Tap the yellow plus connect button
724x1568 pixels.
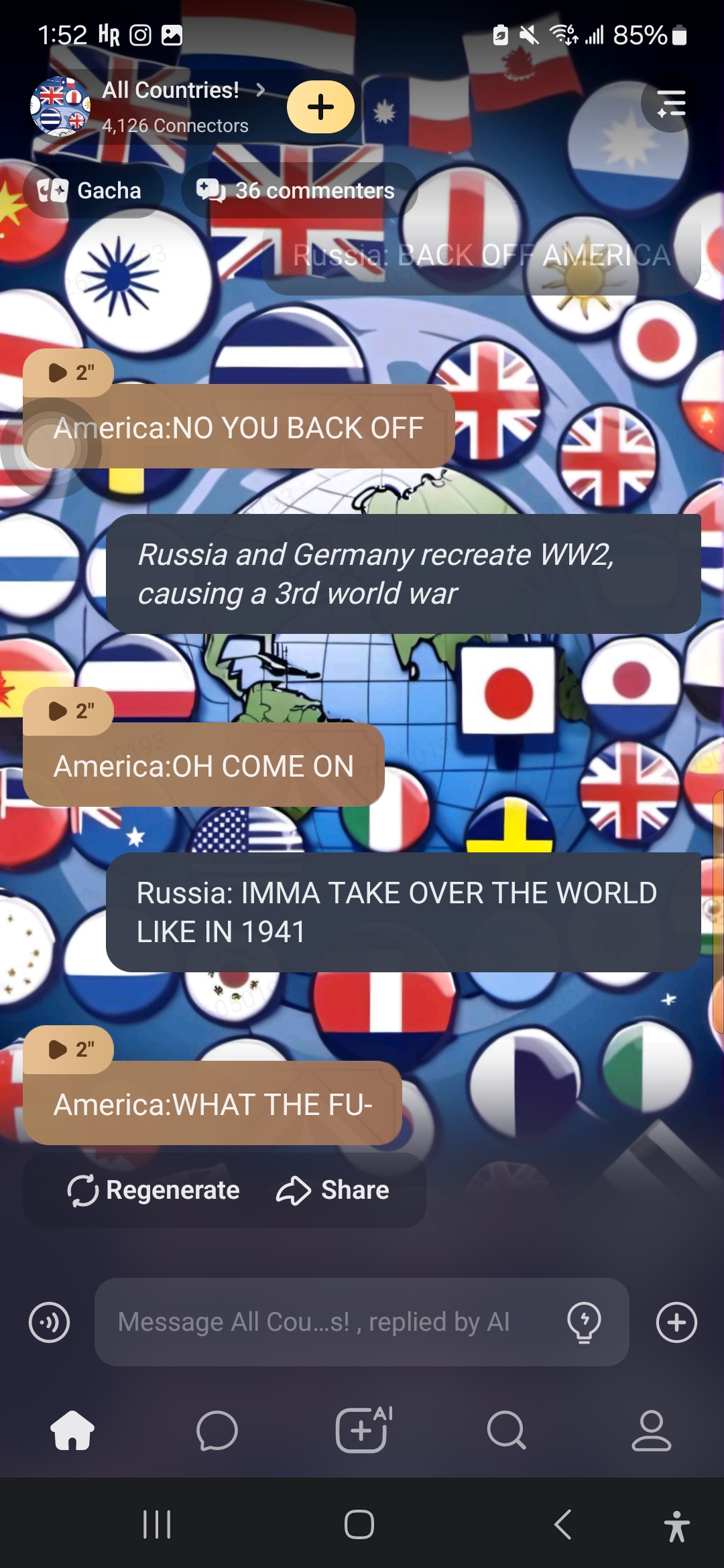point(320,107)
